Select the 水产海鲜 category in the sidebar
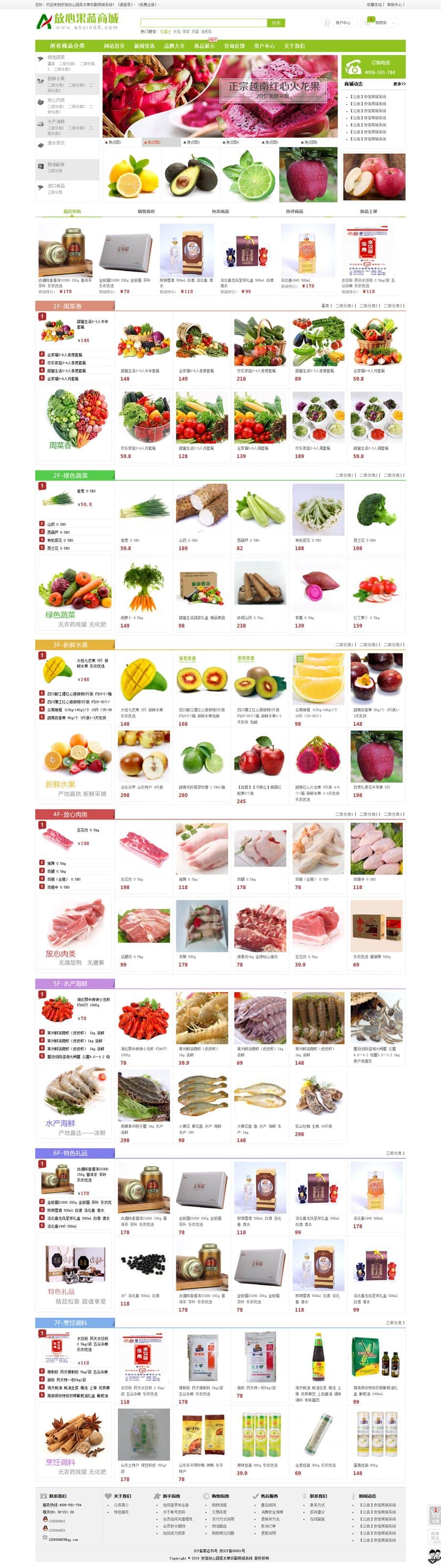Viewport: 441px width, 1568px height. click(x=56, y=122)
